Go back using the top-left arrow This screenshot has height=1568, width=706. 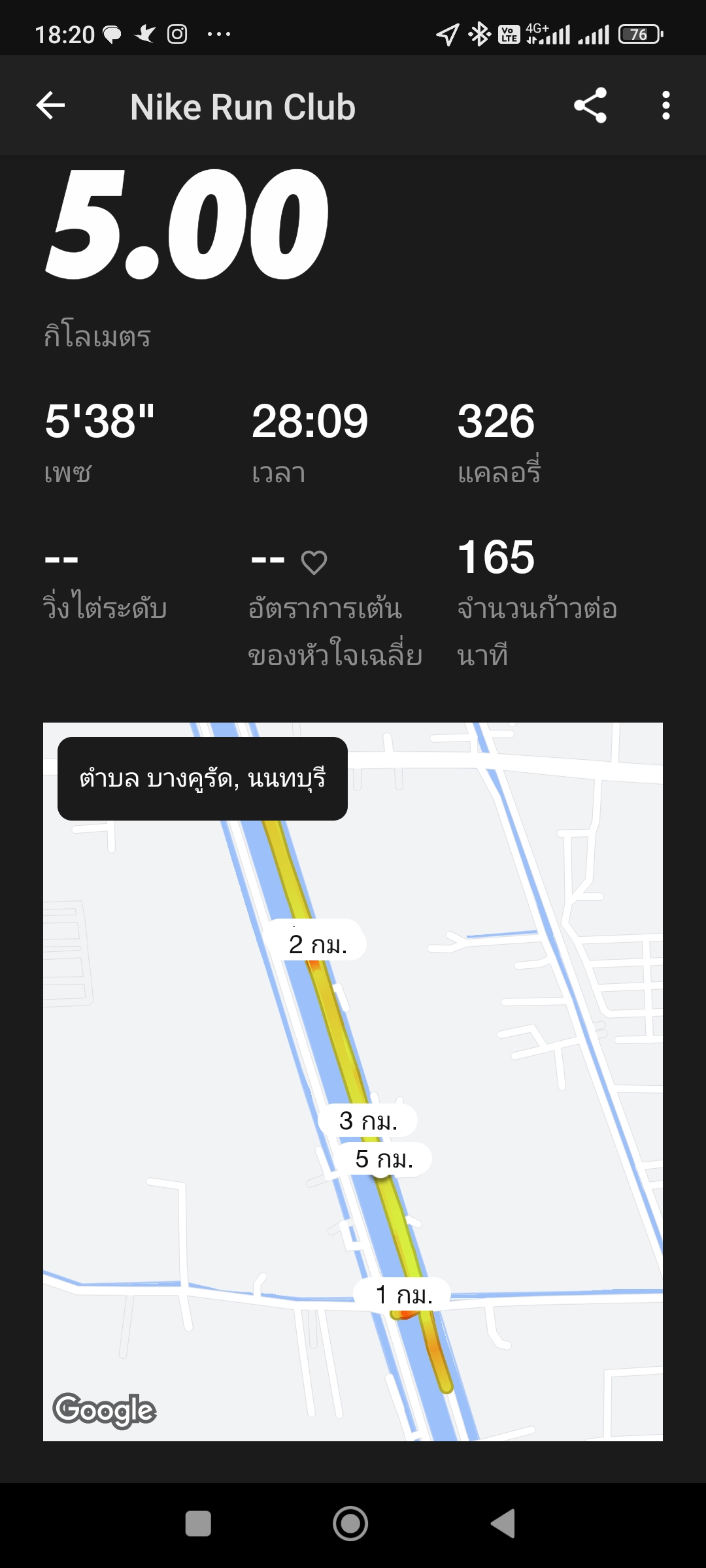(50, 106)
